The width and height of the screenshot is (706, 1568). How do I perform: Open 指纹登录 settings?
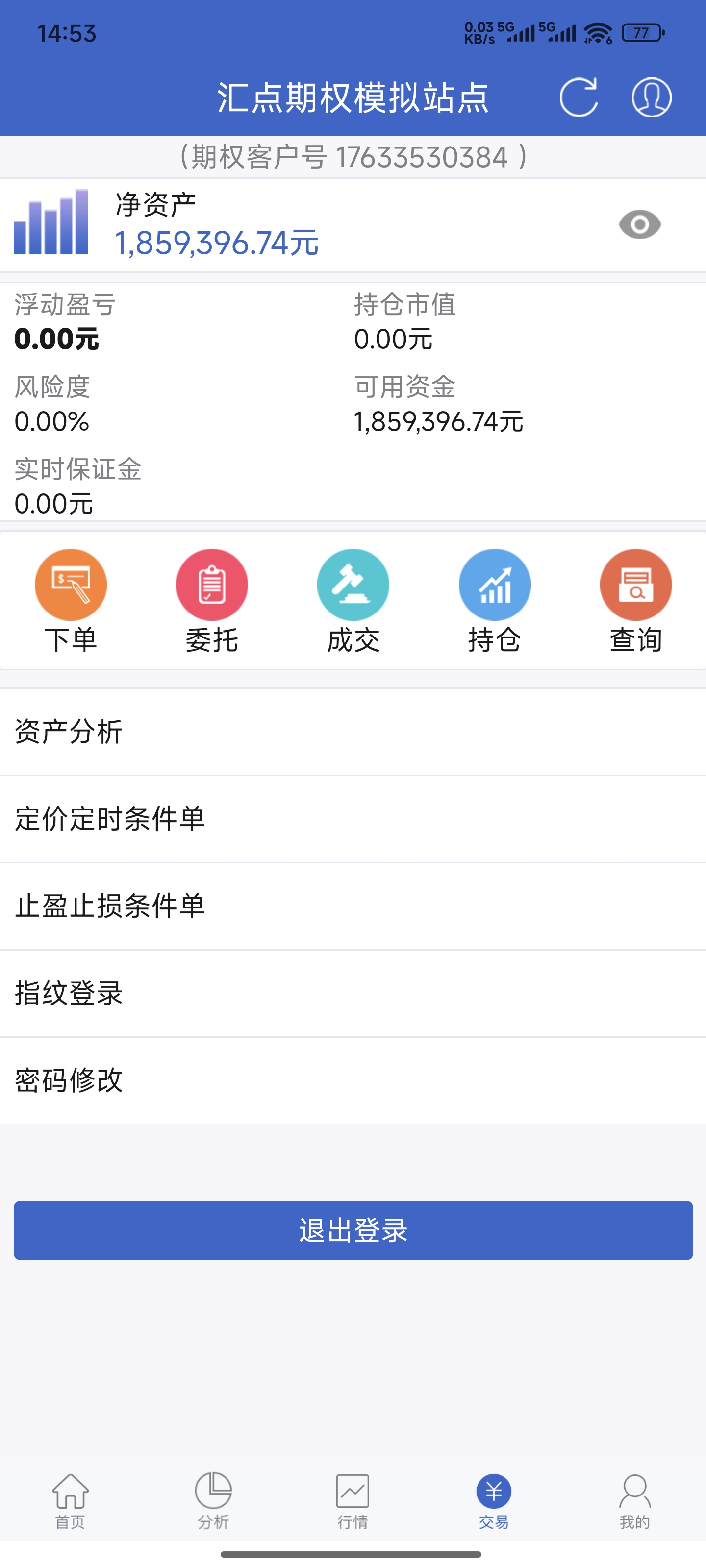(x=353, y=993)
